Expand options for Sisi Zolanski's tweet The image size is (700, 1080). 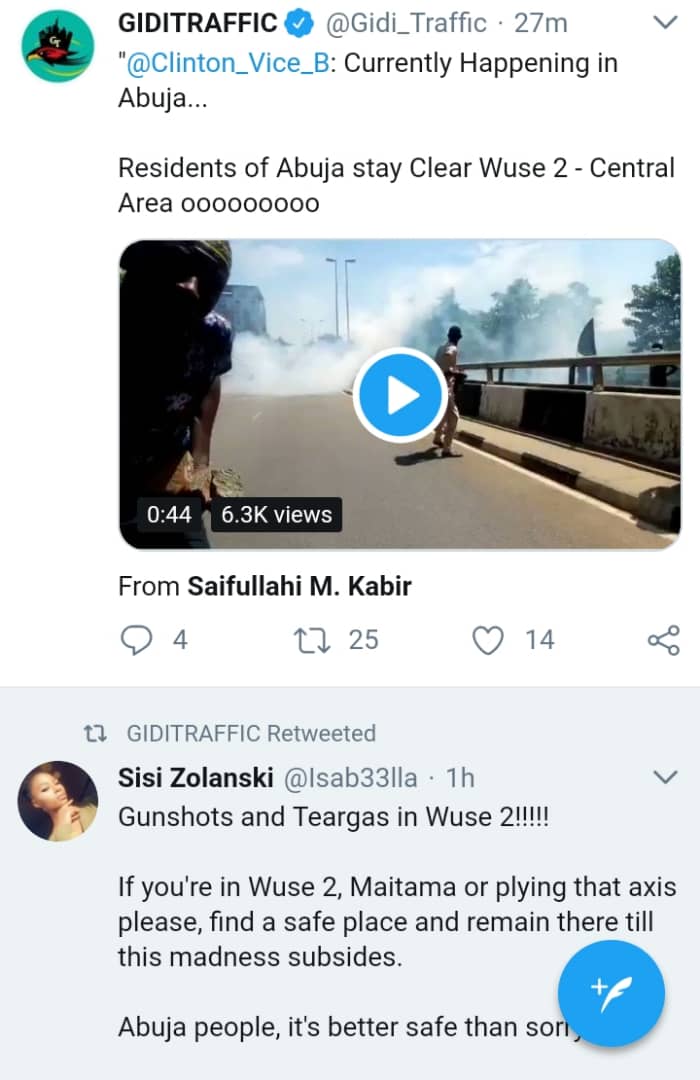(664, 777)
